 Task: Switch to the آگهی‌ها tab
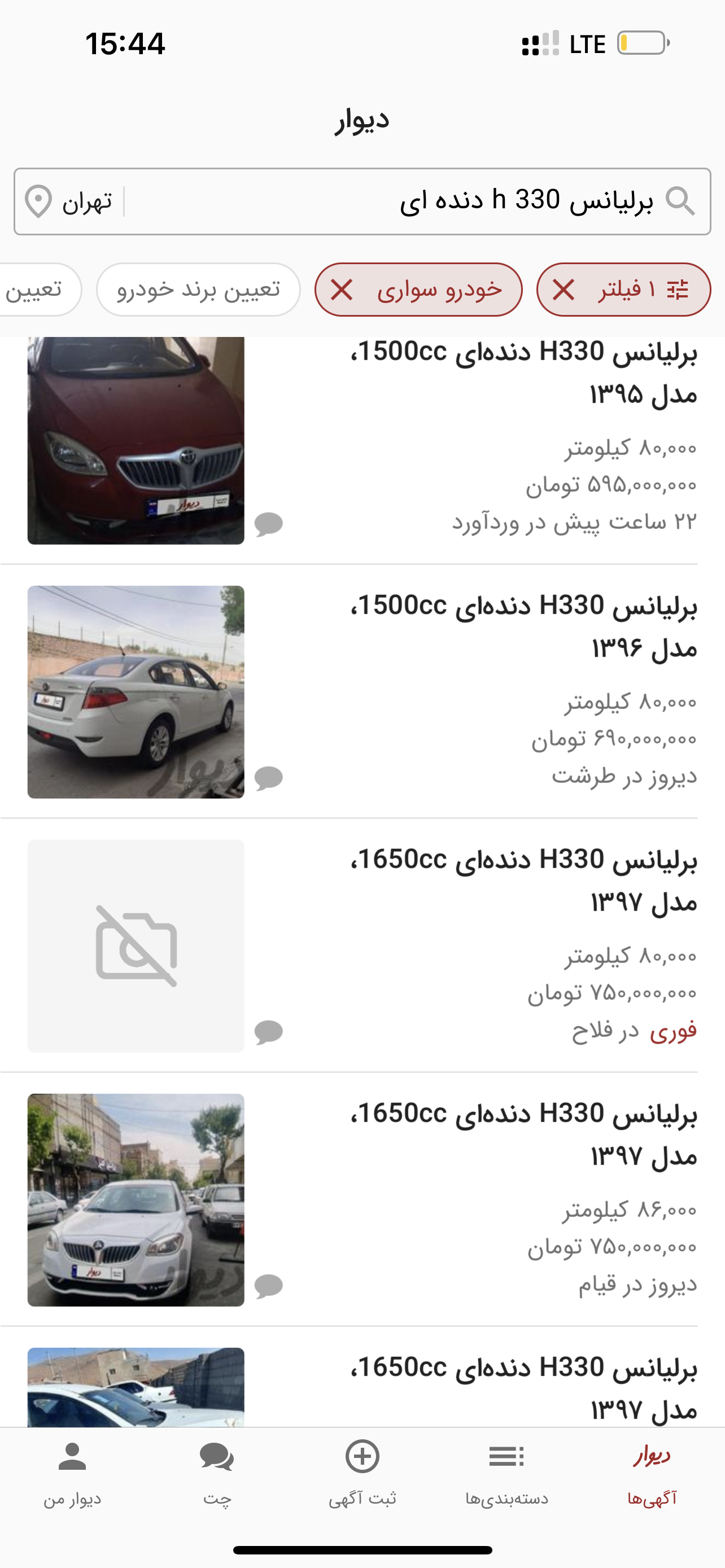pos(652,1473)
